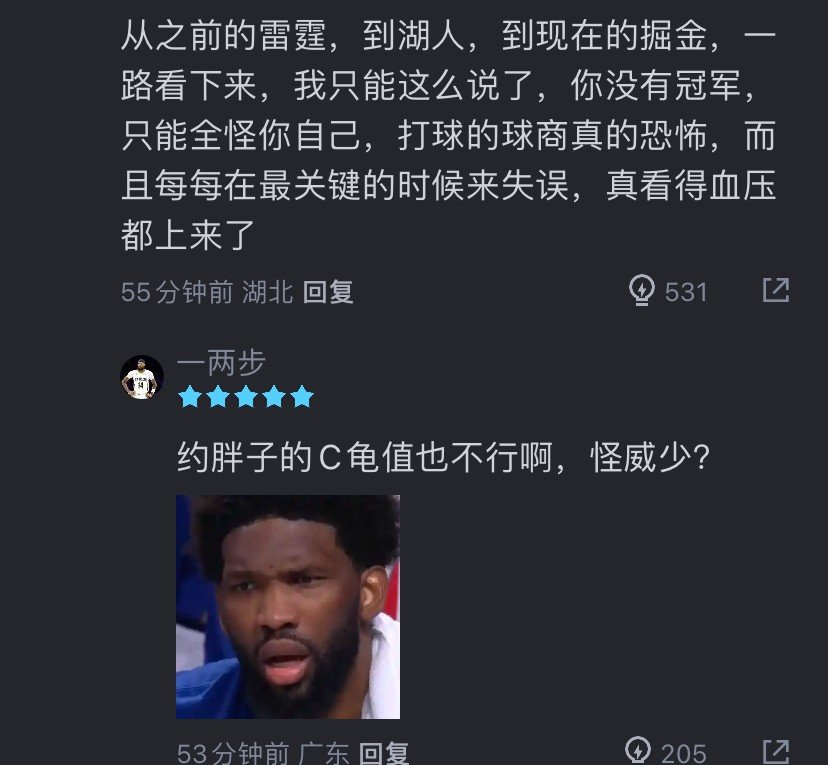Reply to the comment from 湖北
The width and height of the screenshot is (828, 765).
tap(329, 292)
